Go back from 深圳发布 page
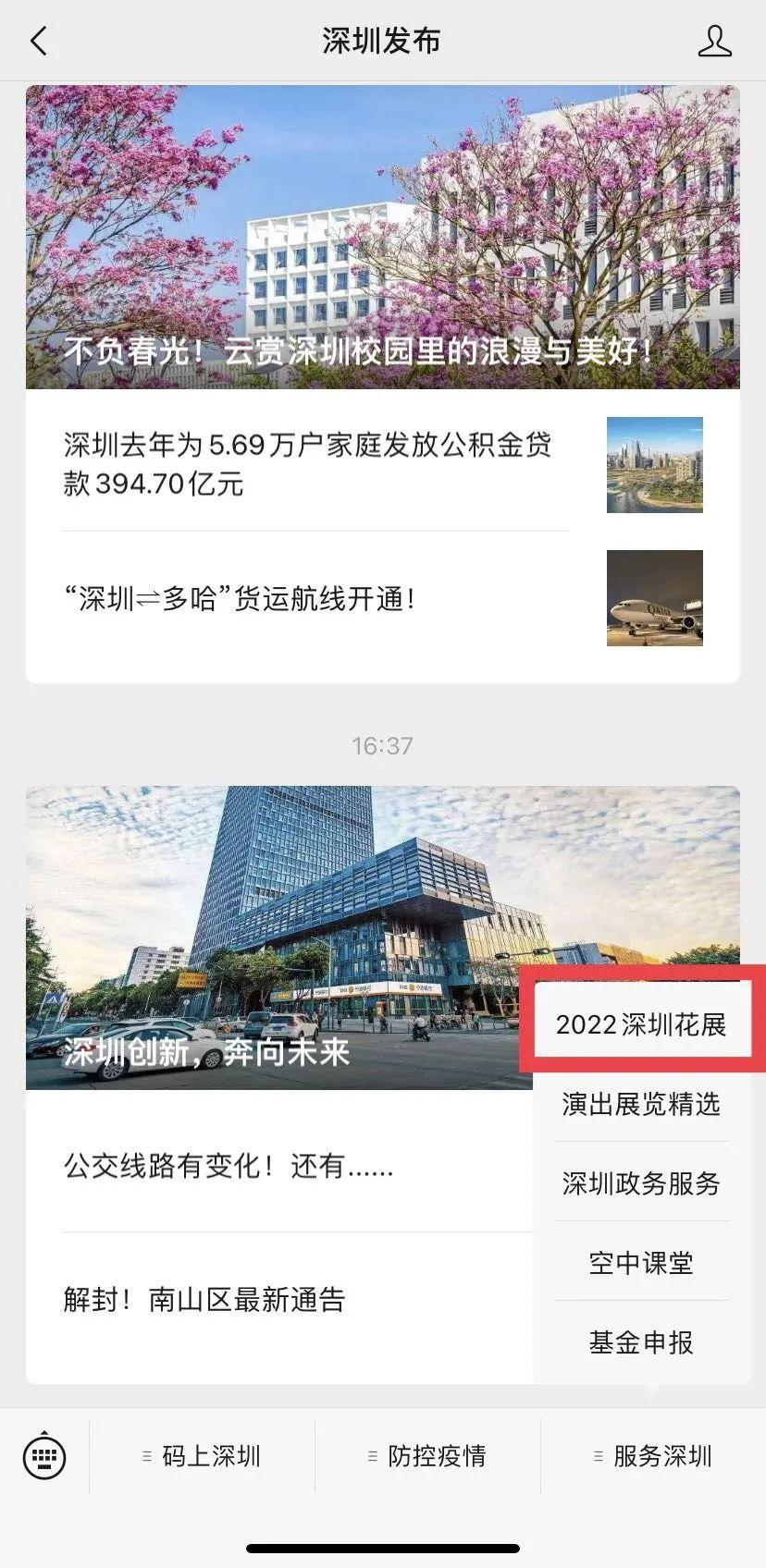The image size is (766, 1568). click(x=39, y=42)
